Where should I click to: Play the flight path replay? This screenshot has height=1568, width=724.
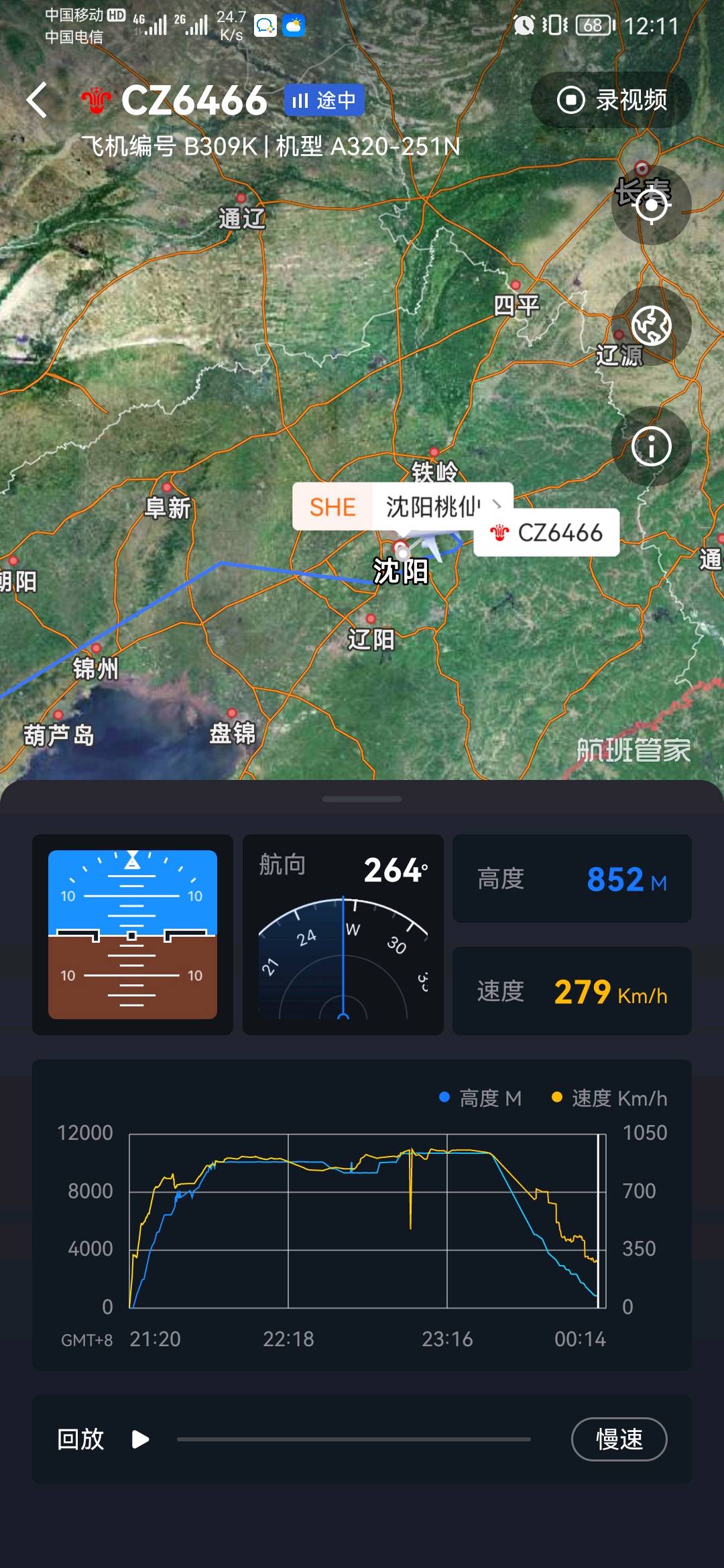pyautogui.click(x=140, y=1439)
